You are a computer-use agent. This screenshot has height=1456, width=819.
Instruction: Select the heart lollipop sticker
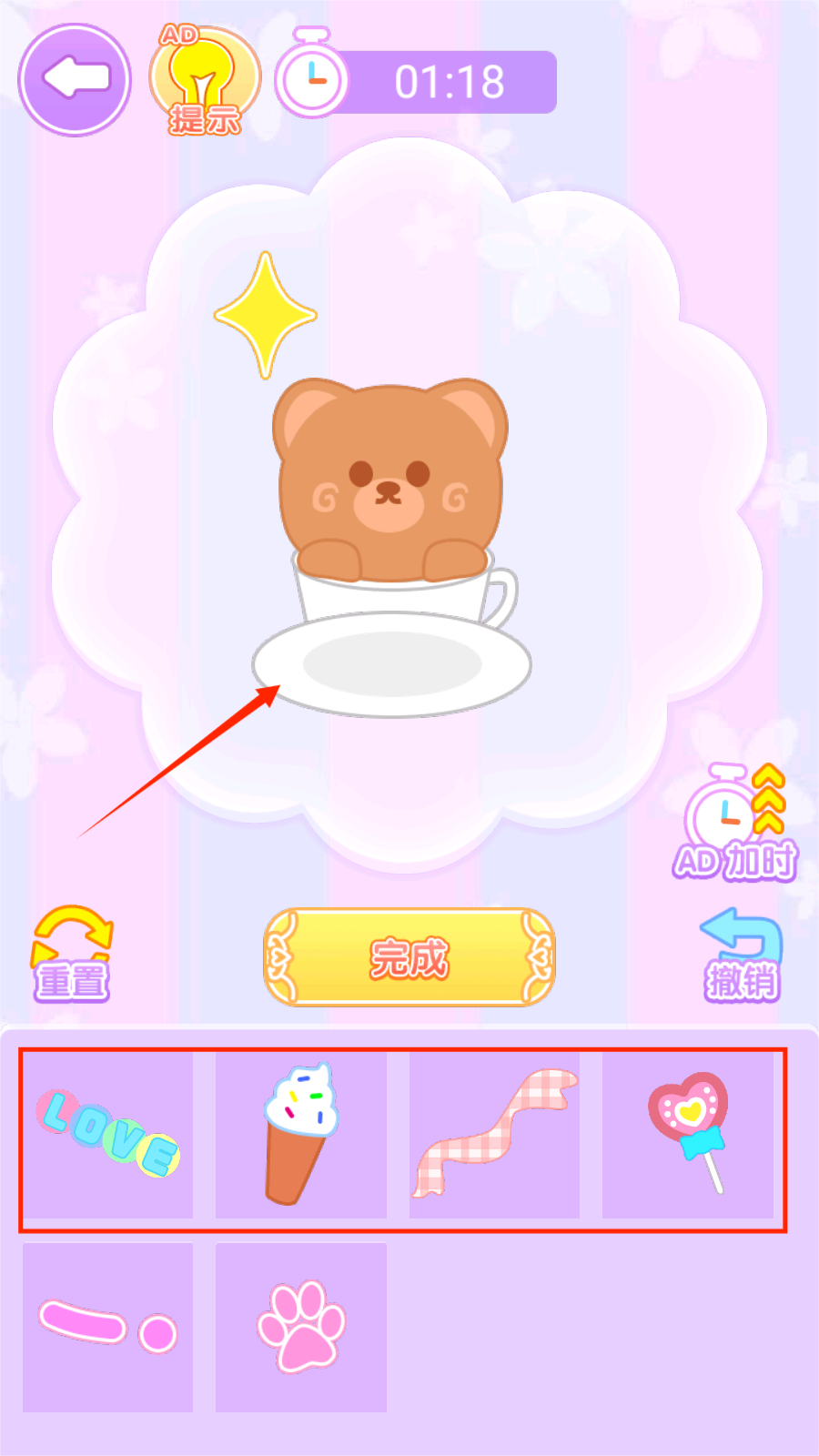point(688,1134)
